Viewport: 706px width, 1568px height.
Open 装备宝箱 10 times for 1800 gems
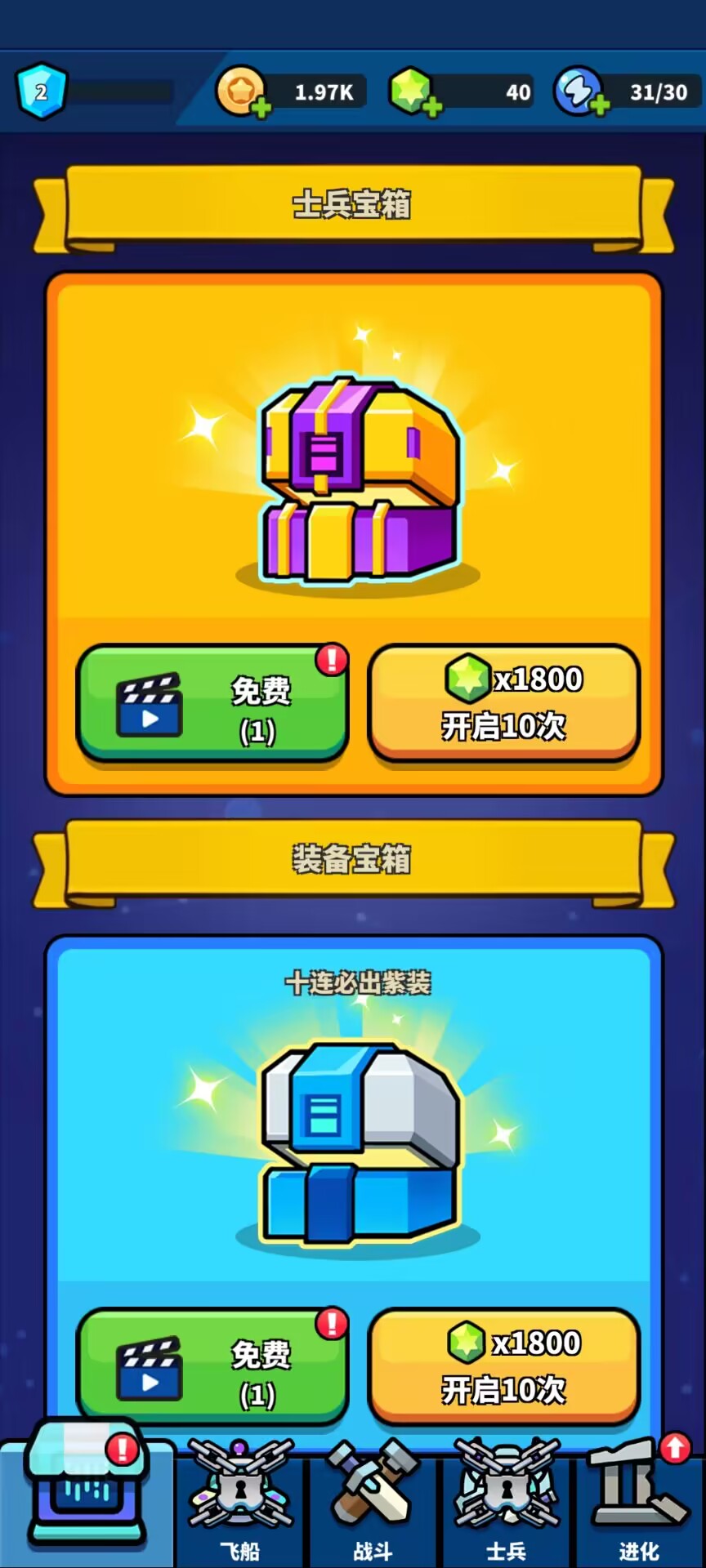pyautogui.click(x=503, y=1368)
